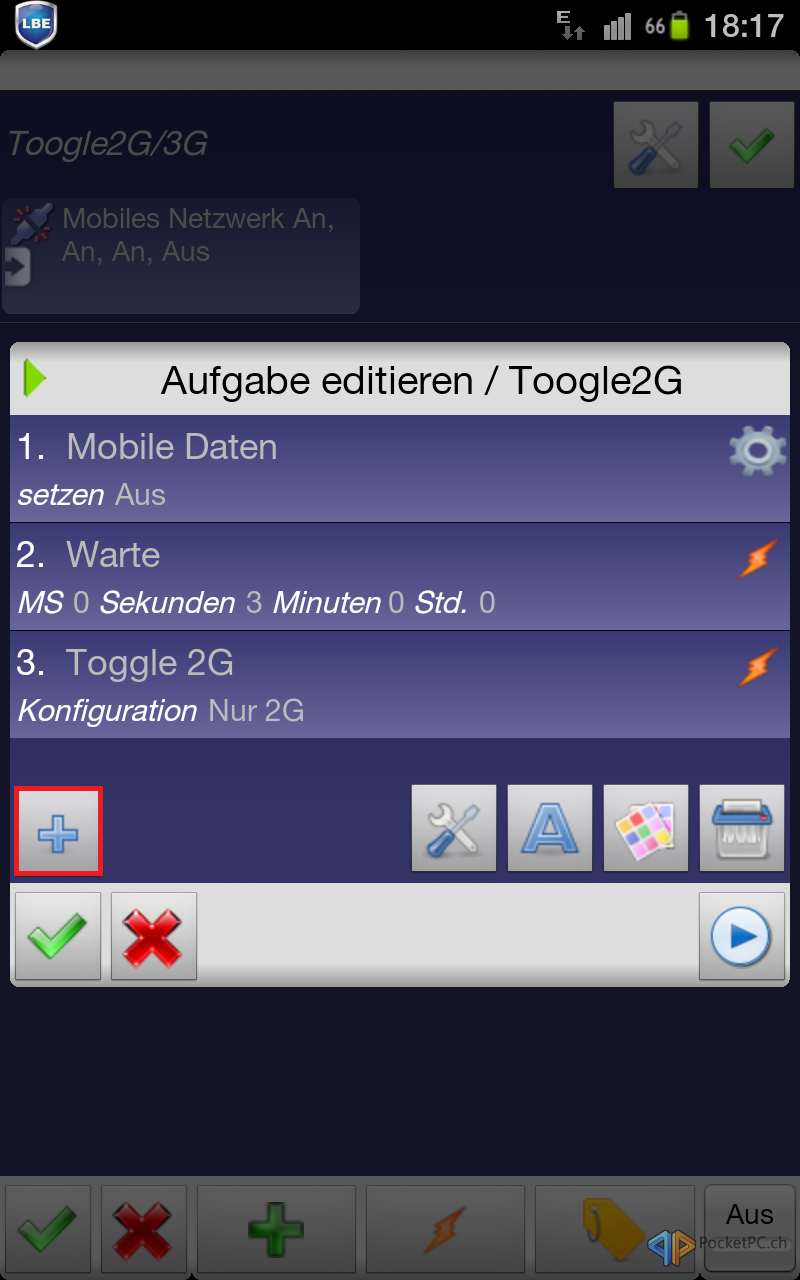
Task: Confirm task edits with the green check
Action: tap(58, 936)
